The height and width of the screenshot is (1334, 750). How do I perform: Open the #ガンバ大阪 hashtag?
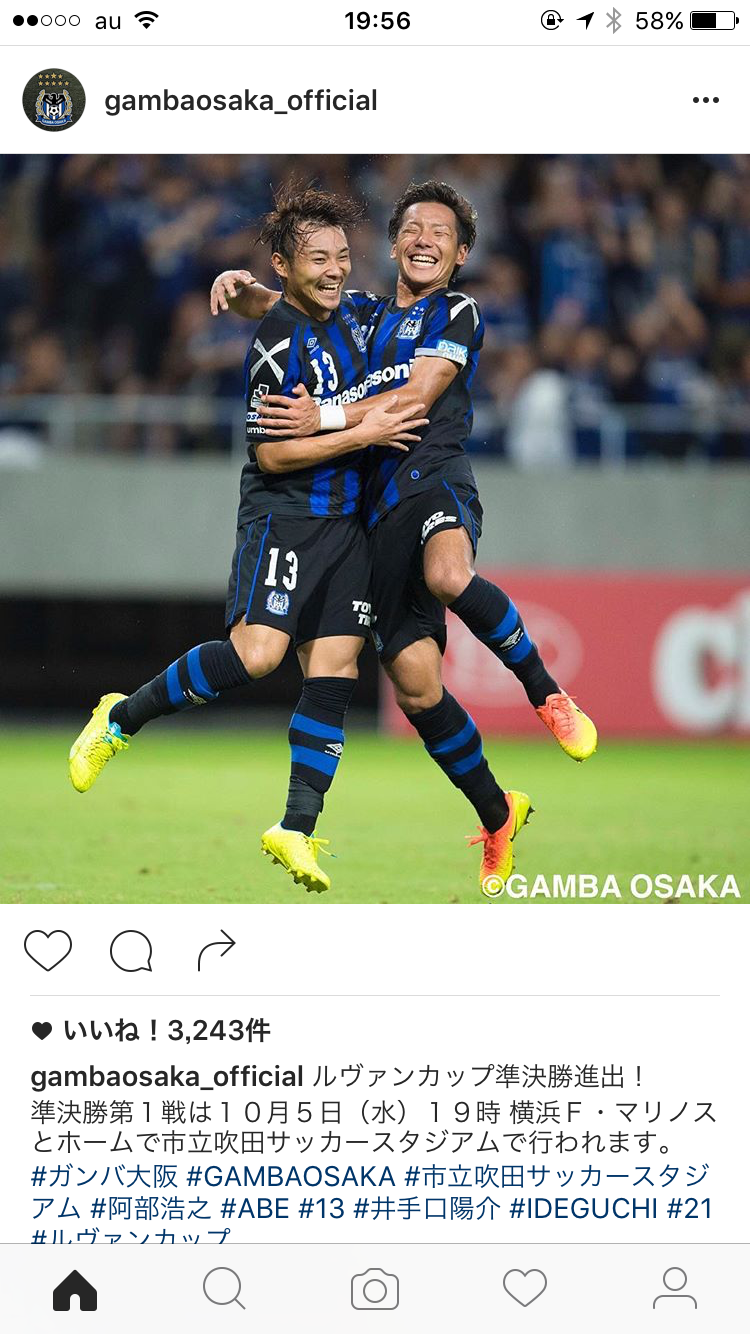point(103,1175)
